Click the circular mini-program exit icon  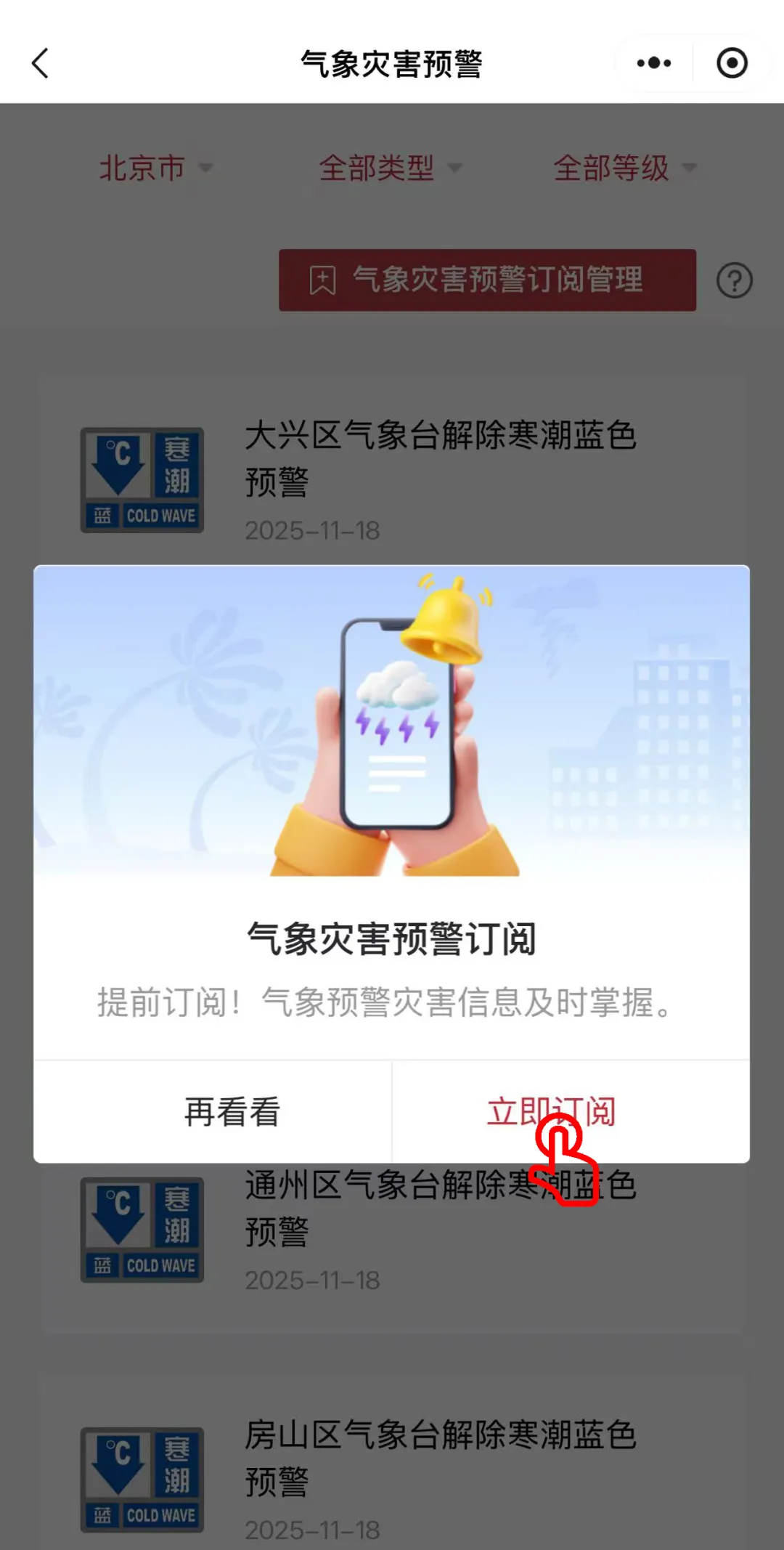732,62
